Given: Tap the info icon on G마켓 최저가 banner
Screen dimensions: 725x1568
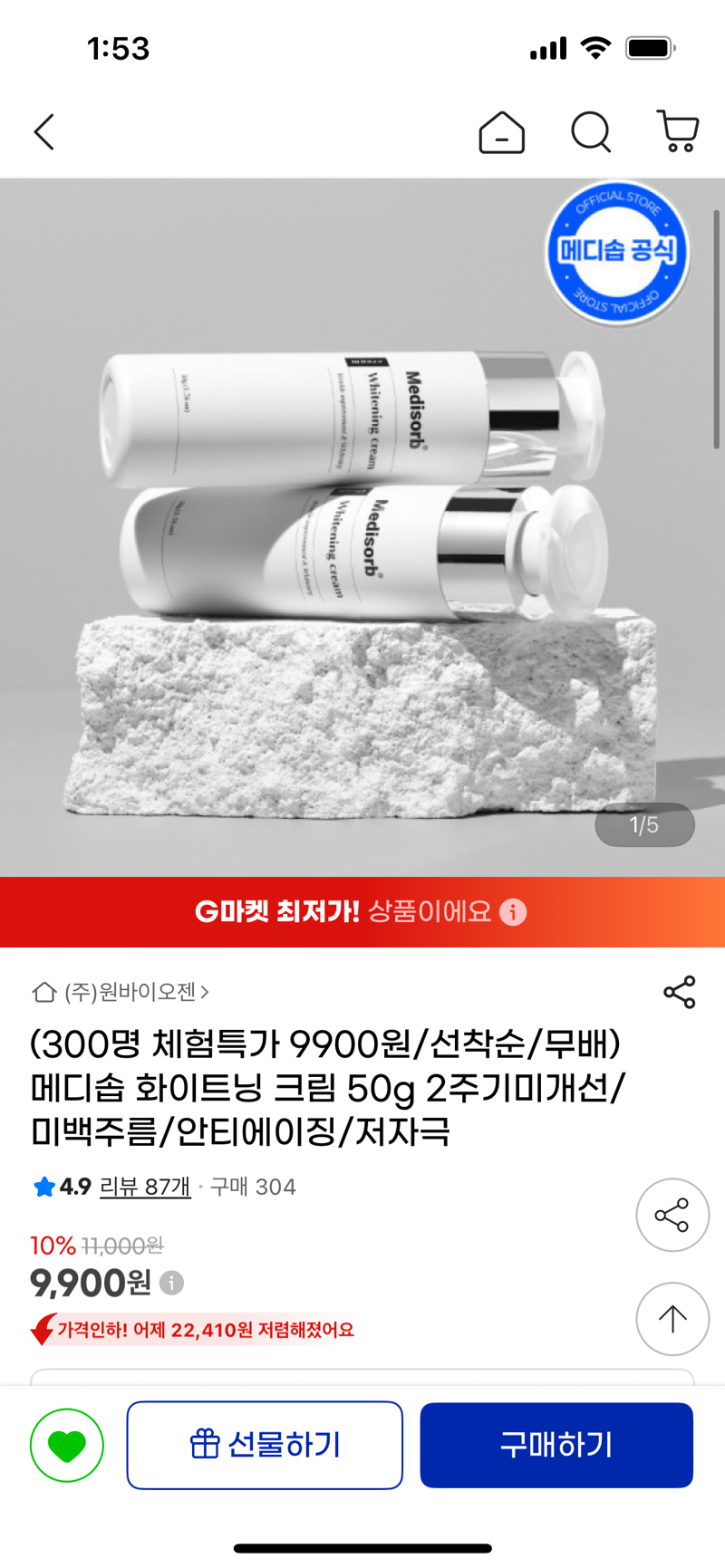Looking at the screenshot, I should coord(514,912).
